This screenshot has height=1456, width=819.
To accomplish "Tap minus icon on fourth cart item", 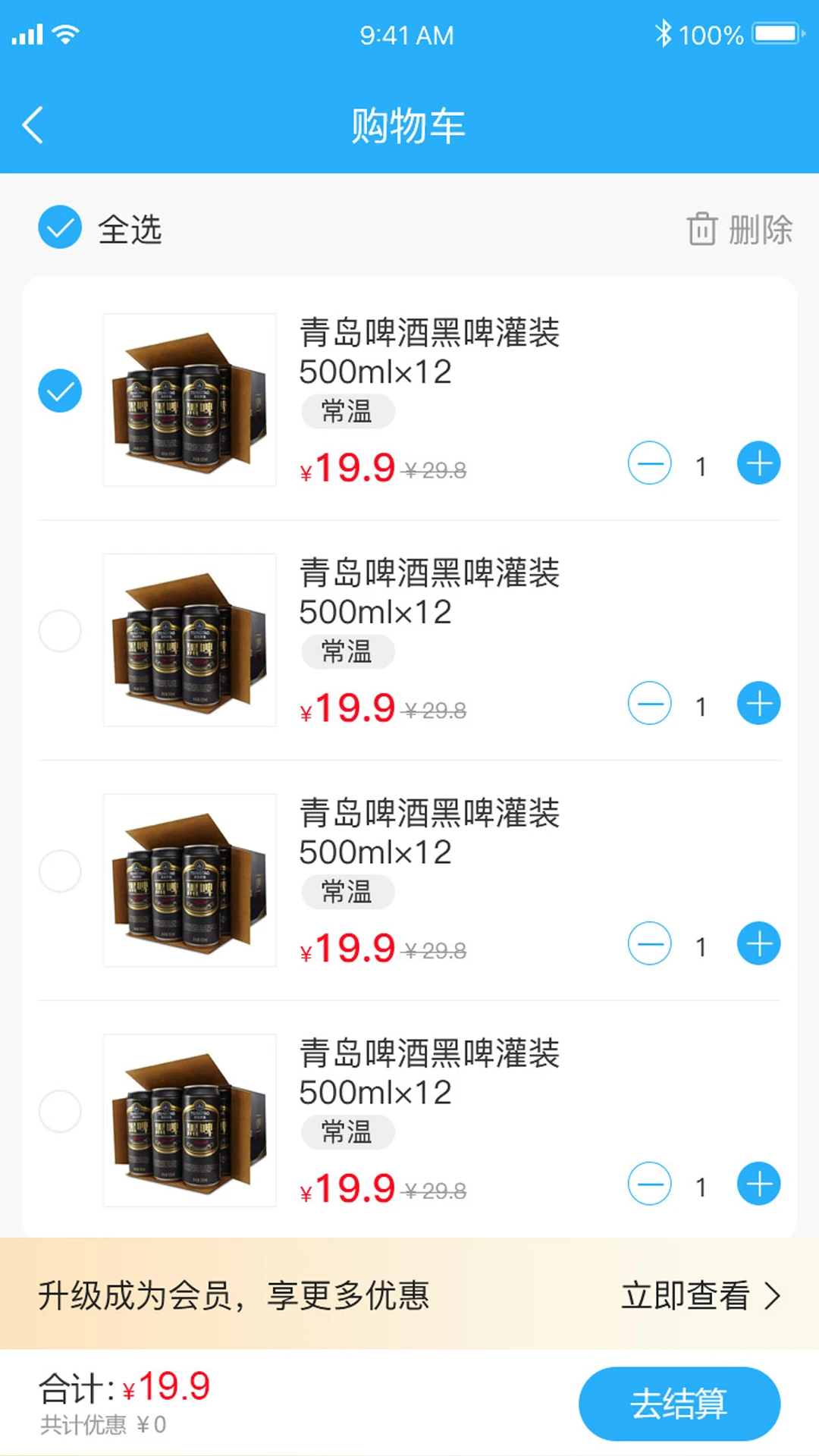I will pos(650,1184).
